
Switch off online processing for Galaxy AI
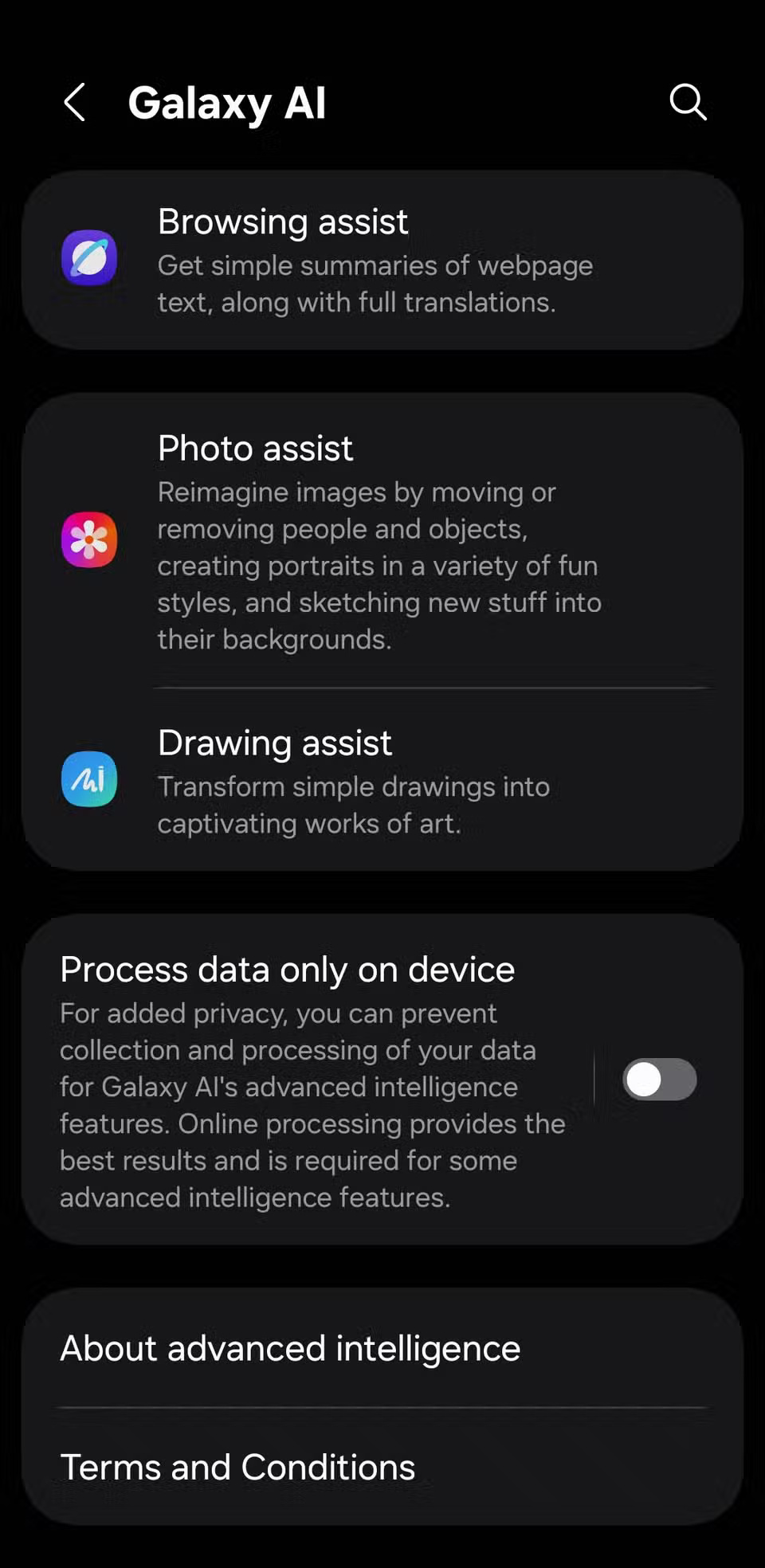[658, 1080]
